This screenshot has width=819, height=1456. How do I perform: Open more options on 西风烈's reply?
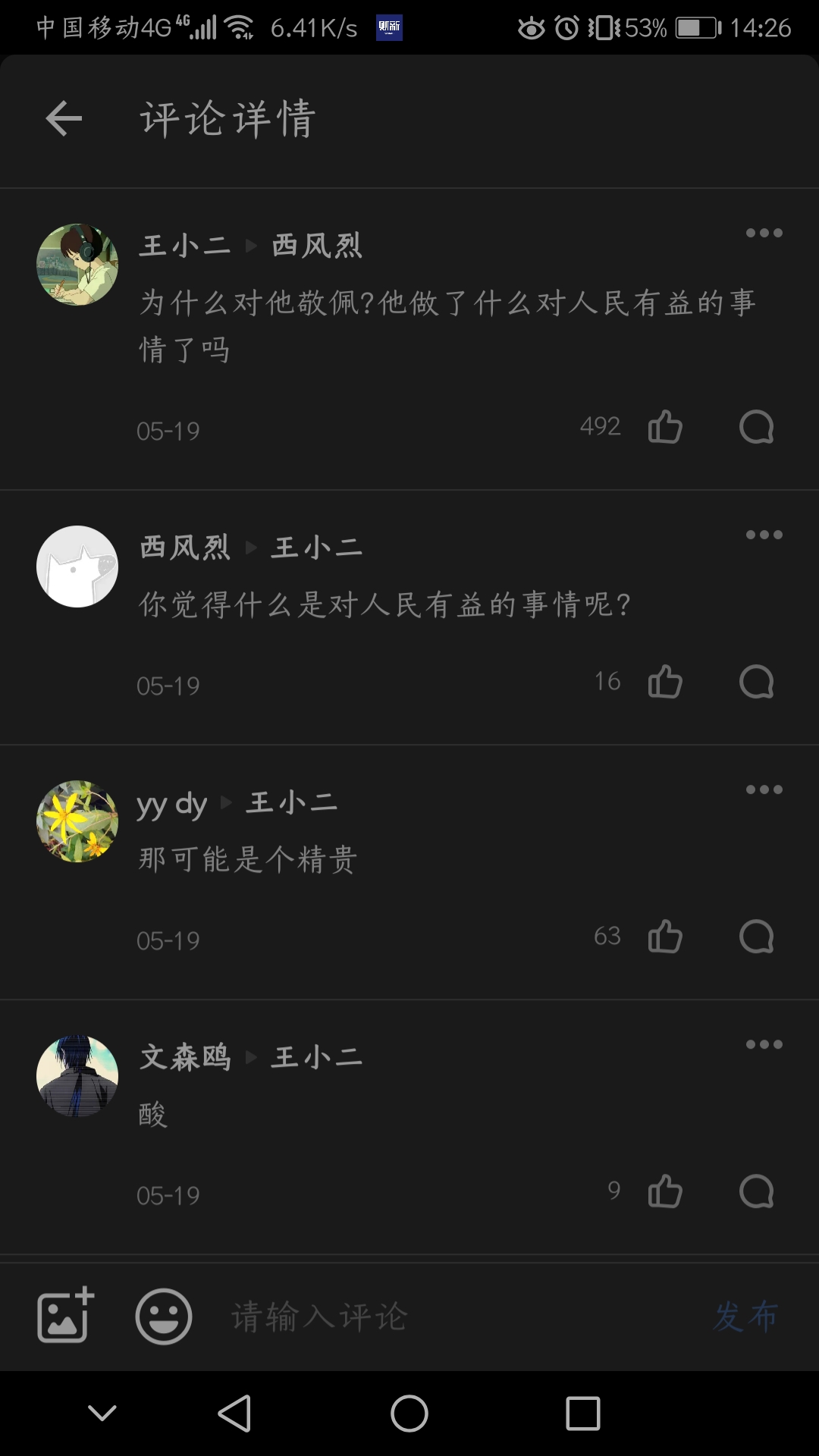point(764,535)
